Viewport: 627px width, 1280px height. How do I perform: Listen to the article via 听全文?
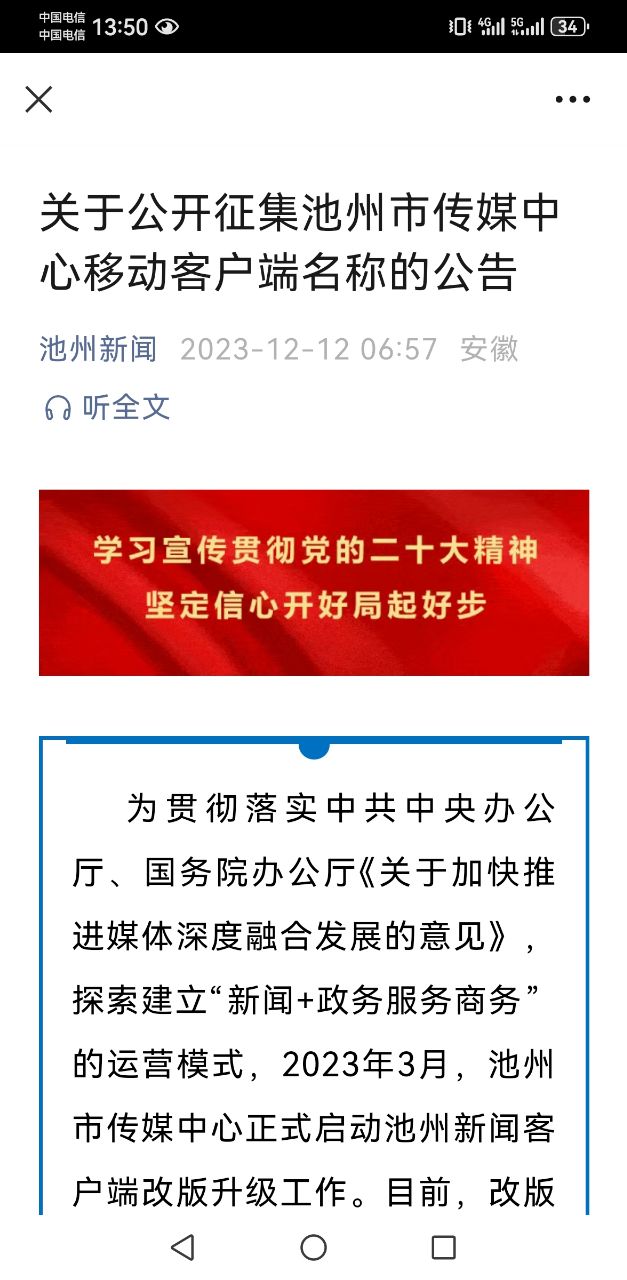[108, 407]
